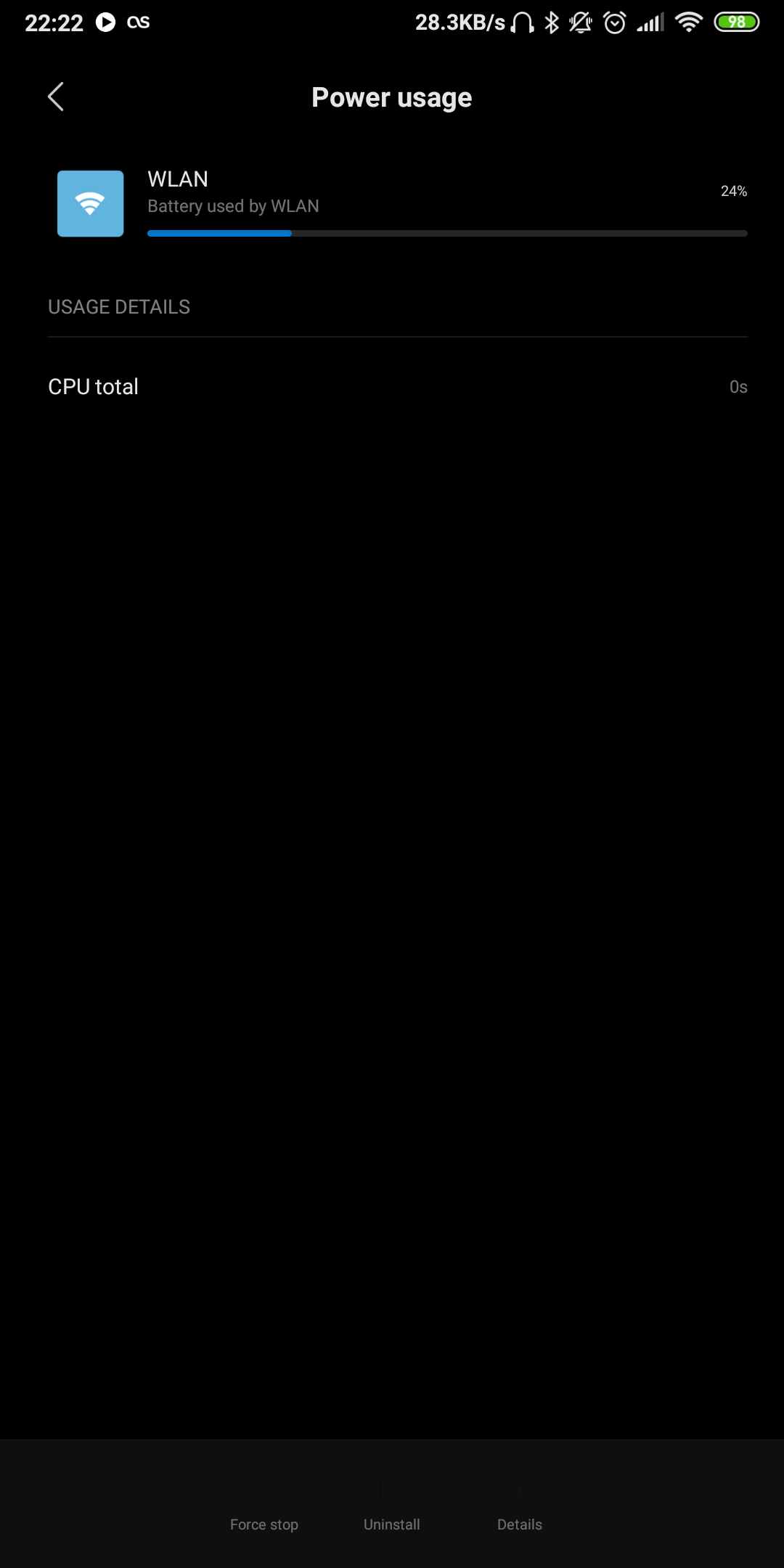The width and height of the screenshot is (784, 1568).
Task: Go back from Power usage
Action: click(56, 97)
